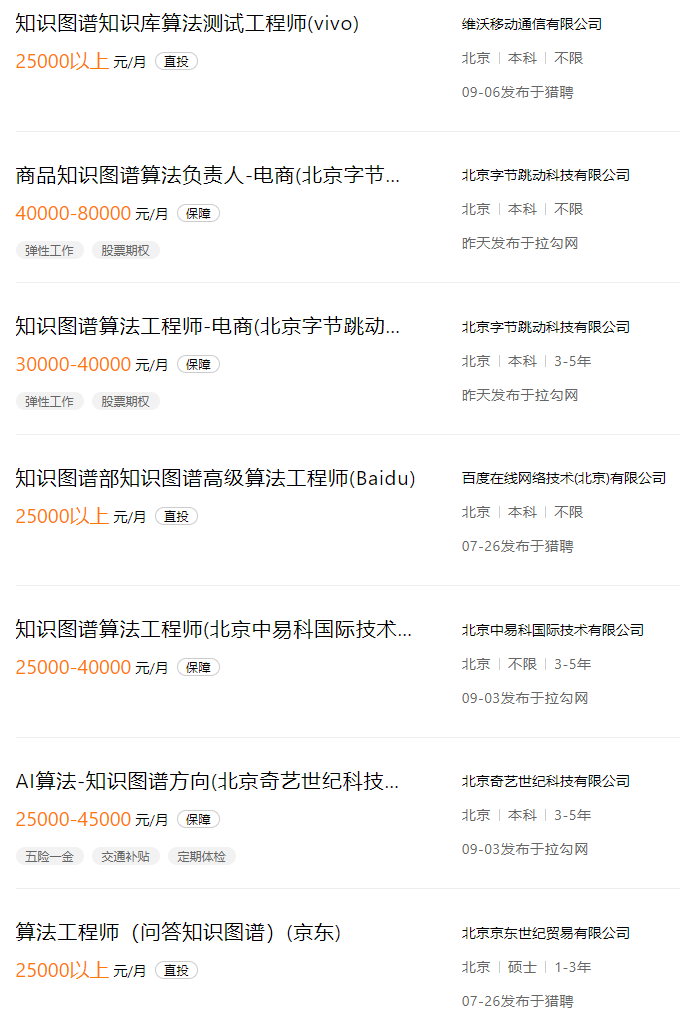680x1021 pixels.
Task: Open the vivo 知识图谱知识库算法测试工程师 job listing
Action: [187, 23]
